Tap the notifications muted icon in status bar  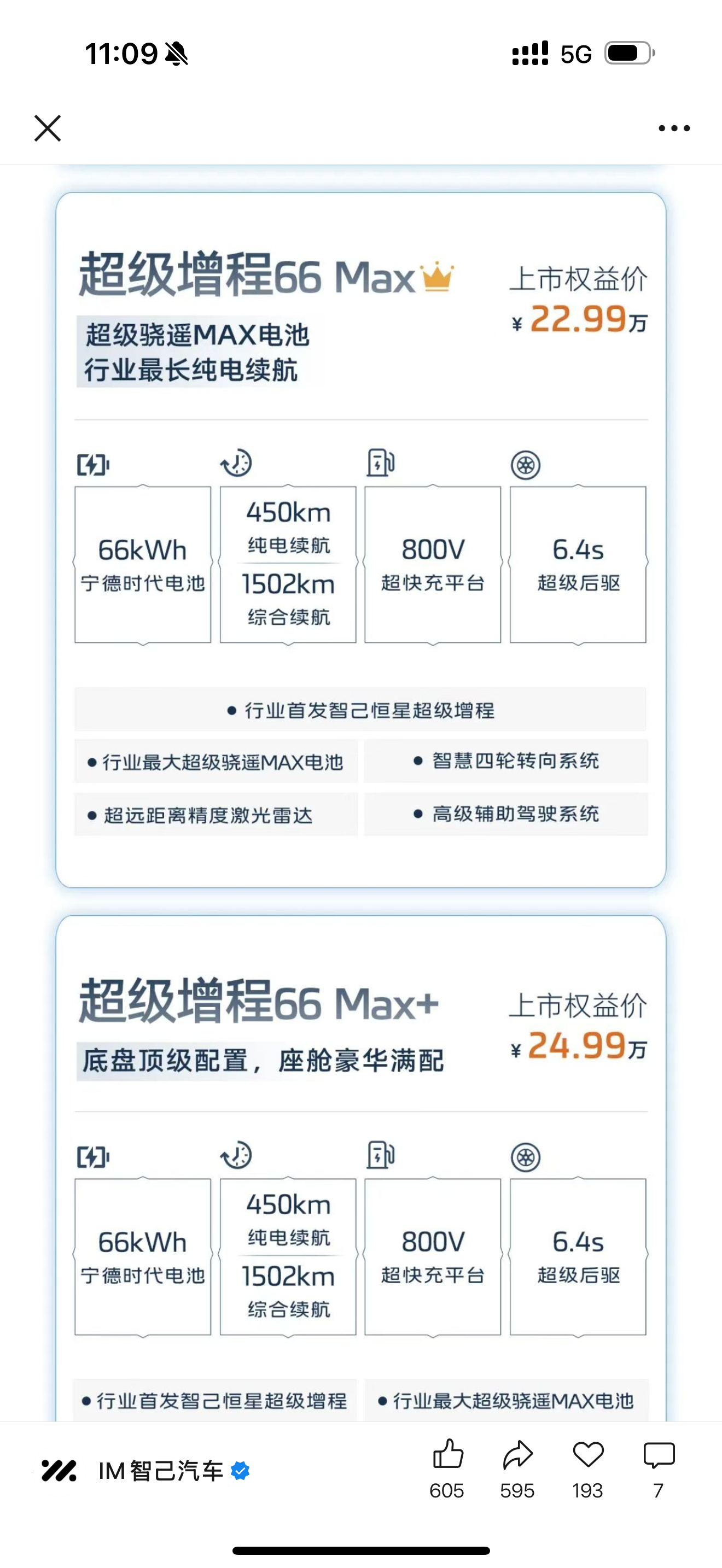(176, 54)
